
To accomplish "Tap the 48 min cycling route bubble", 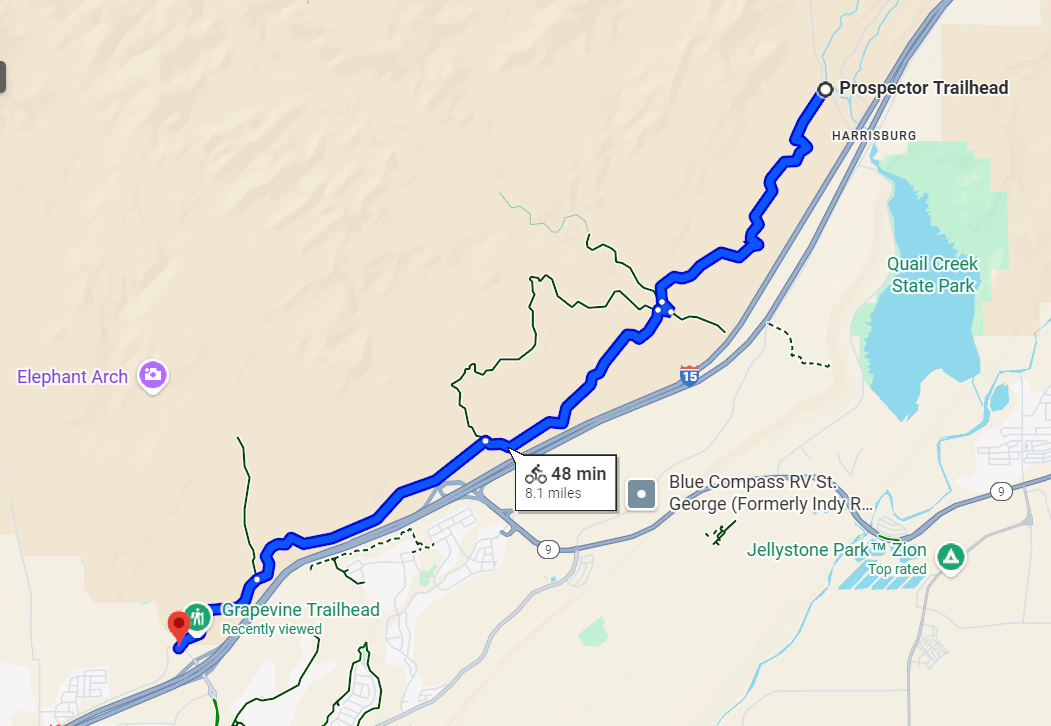I will point(566,482).
